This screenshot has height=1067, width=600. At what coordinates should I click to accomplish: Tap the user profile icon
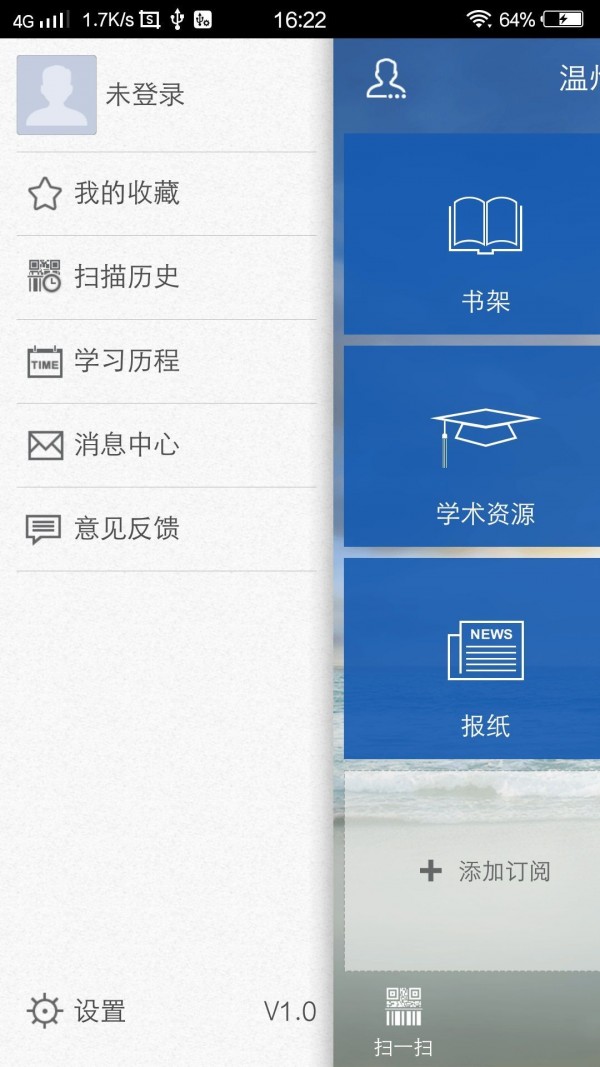pos(386,80)
